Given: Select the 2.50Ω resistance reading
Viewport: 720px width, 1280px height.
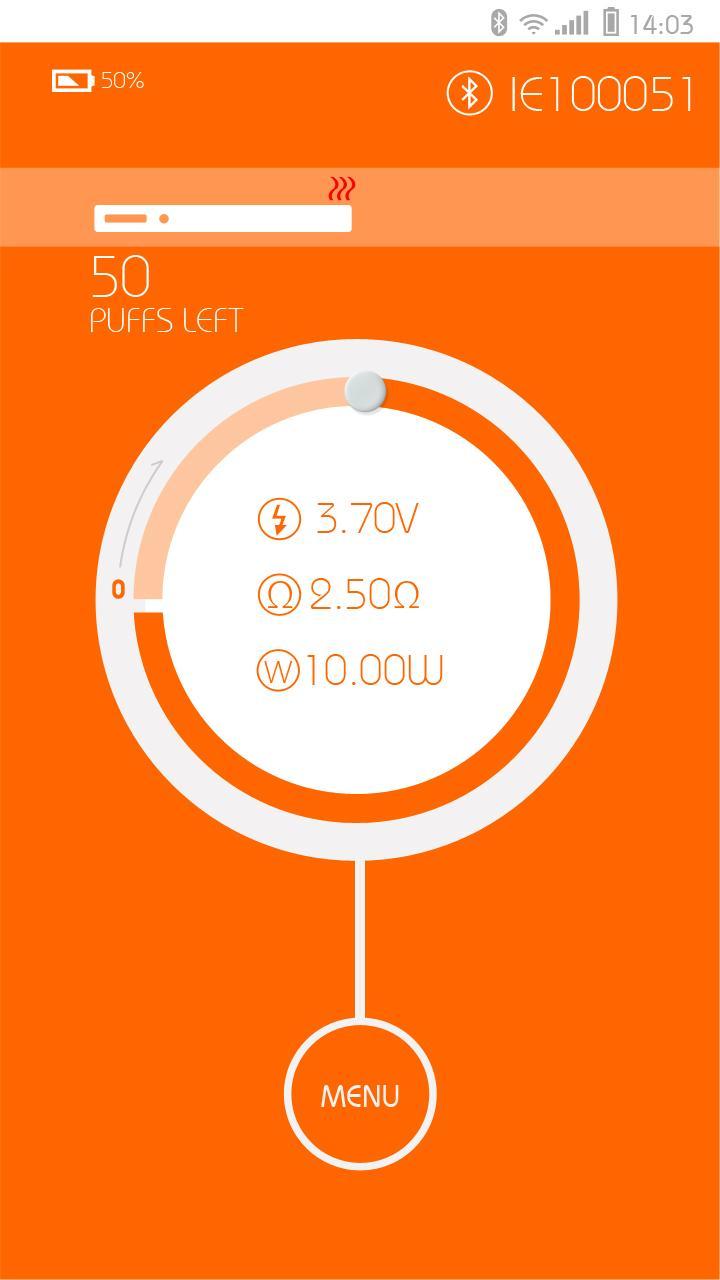Looking at the screenshot, I should pyautogui.click(x=340, y=594).
